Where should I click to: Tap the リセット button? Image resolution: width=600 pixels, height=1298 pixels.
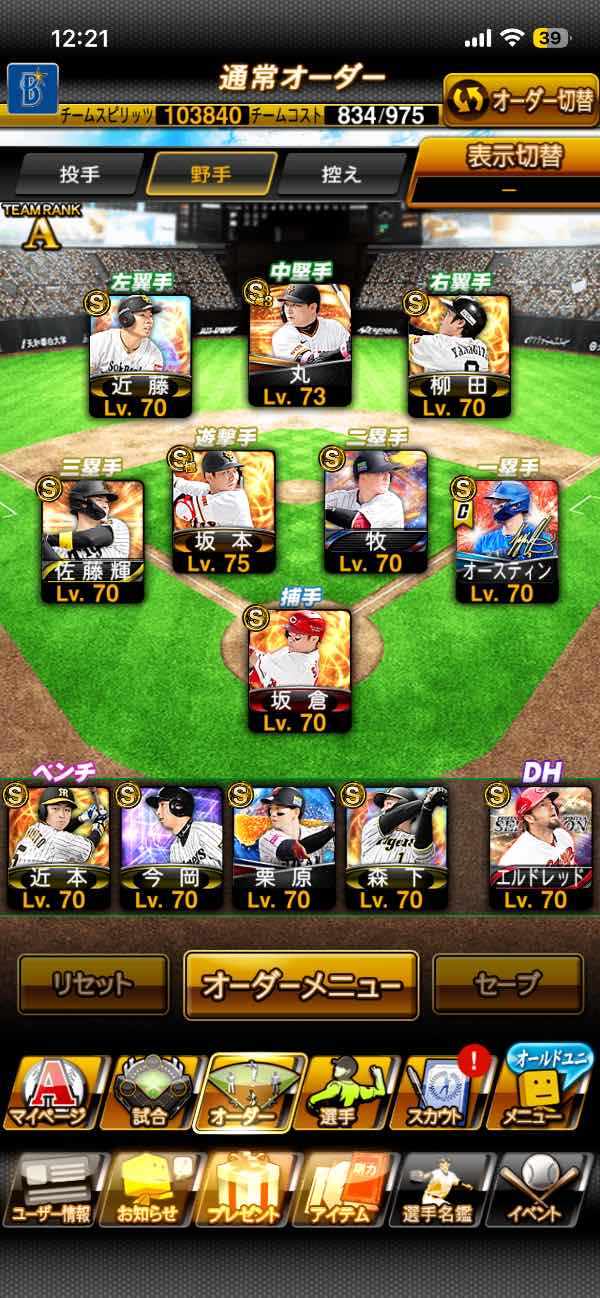tap(93, 985)
